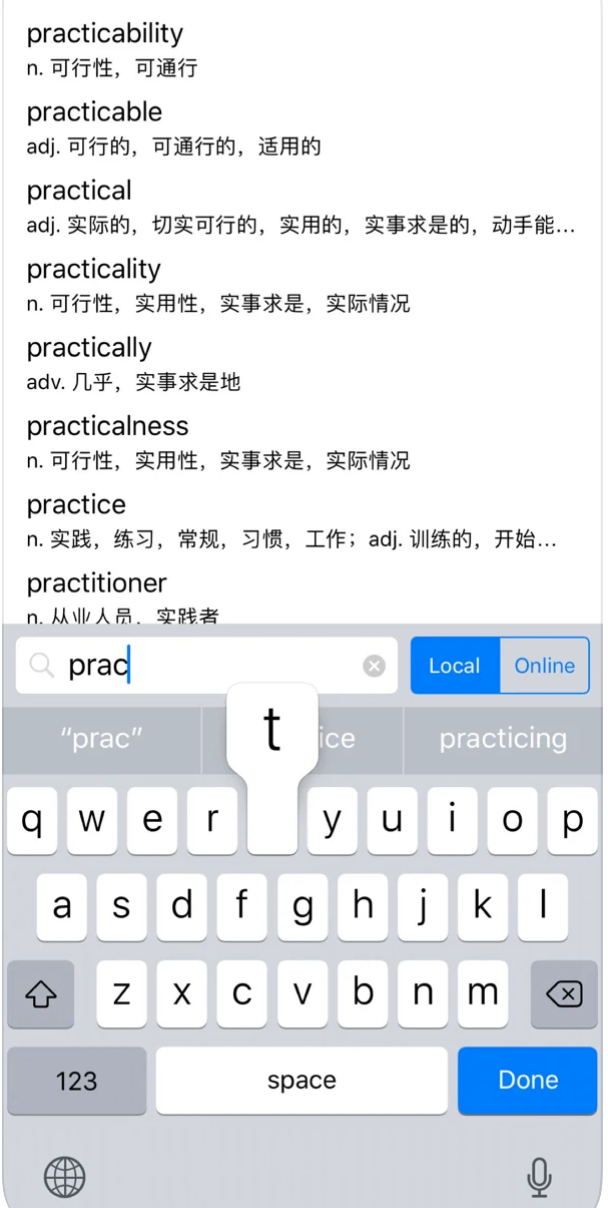Tap the Done key on keyboard

527,1080
